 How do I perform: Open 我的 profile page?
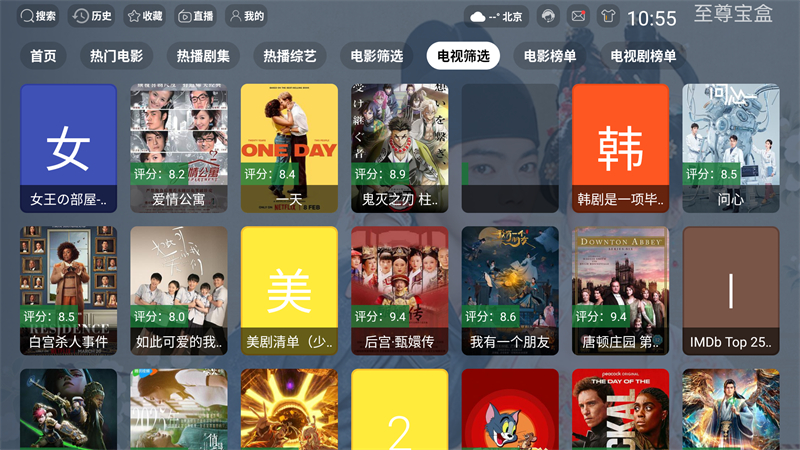pyautogui.click(x=246, y=16)
